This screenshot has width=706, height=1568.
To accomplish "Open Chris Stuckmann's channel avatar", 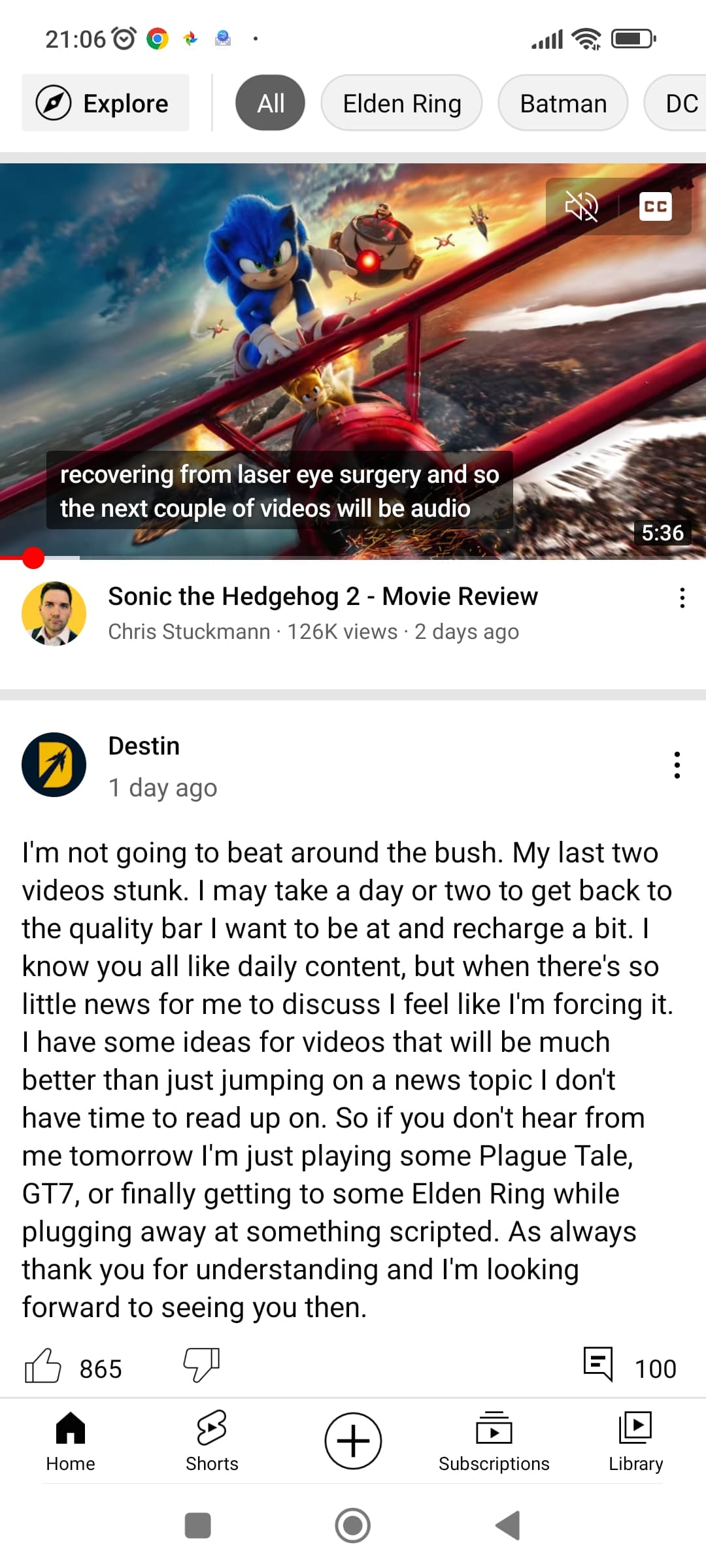I will 54,613.
